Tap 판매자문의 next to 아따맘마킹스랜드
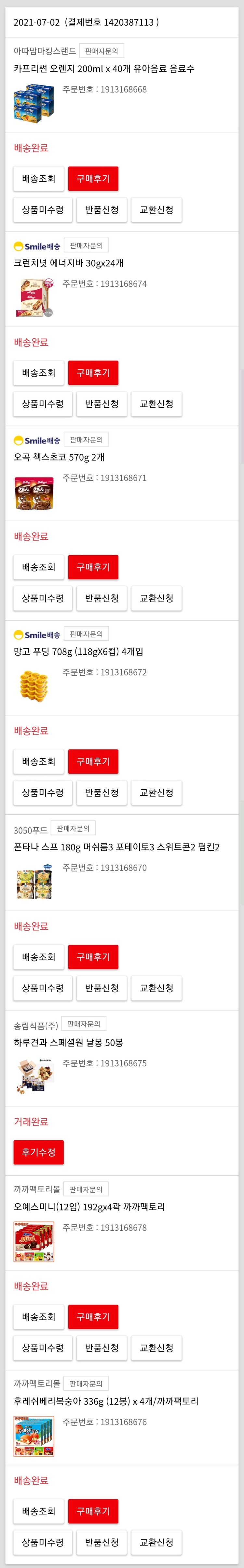 tap(101, 51)
